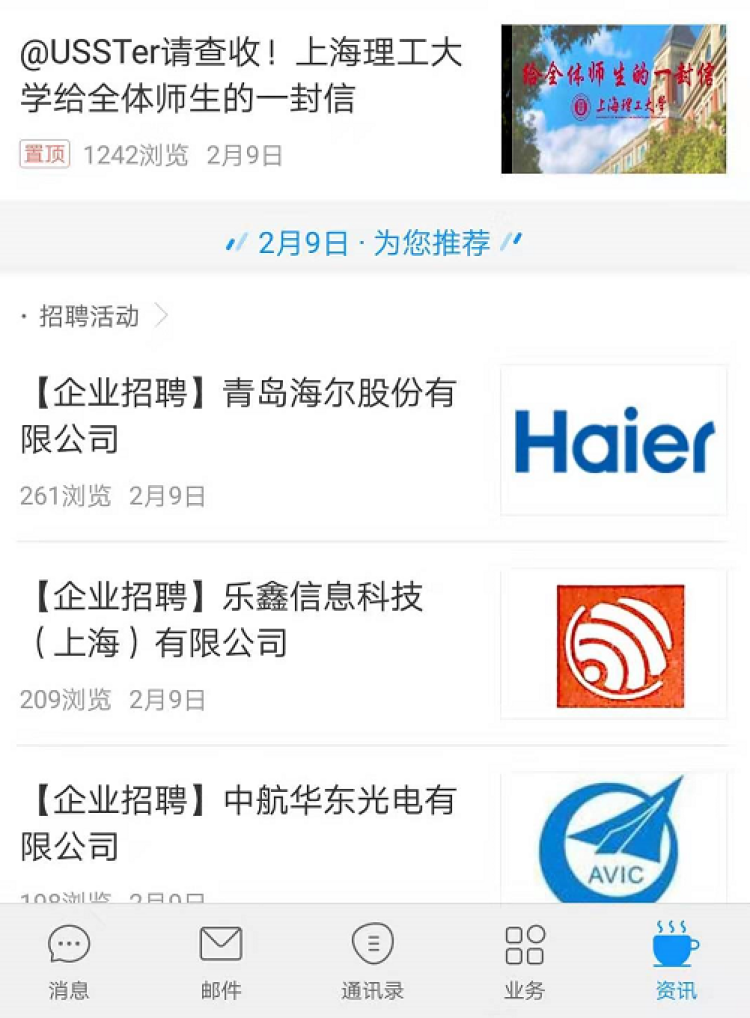Switch to the 消息 tab
750x1018 pixels.
[69, 961]
